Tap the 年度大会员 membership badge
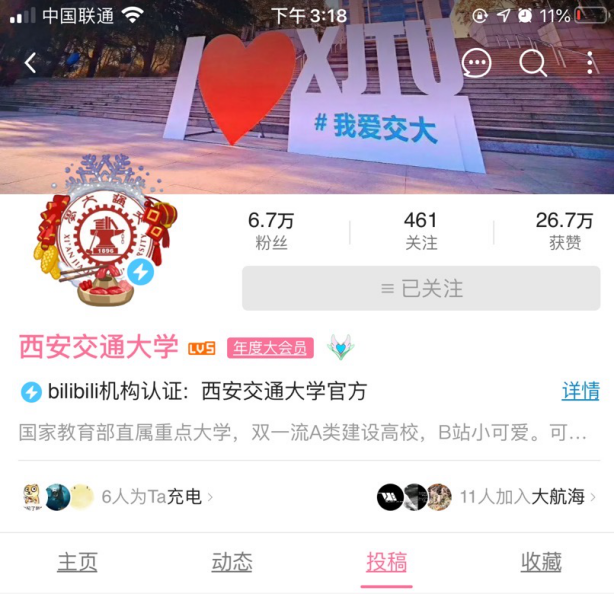 tap(270, 348)
